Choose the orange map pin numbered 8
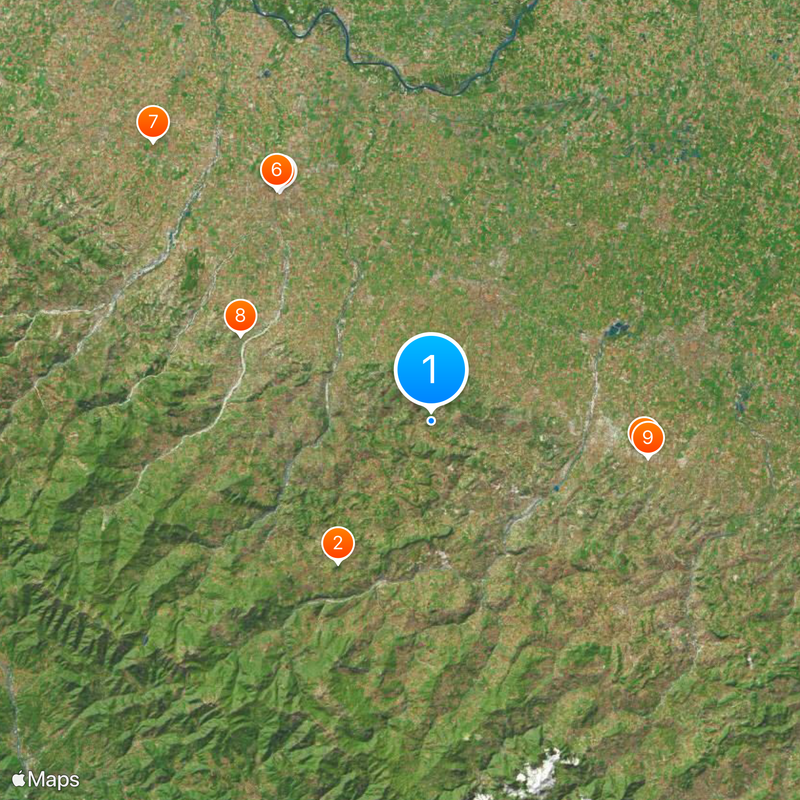The width and height of the screenshot is (800, 800). 240,316
